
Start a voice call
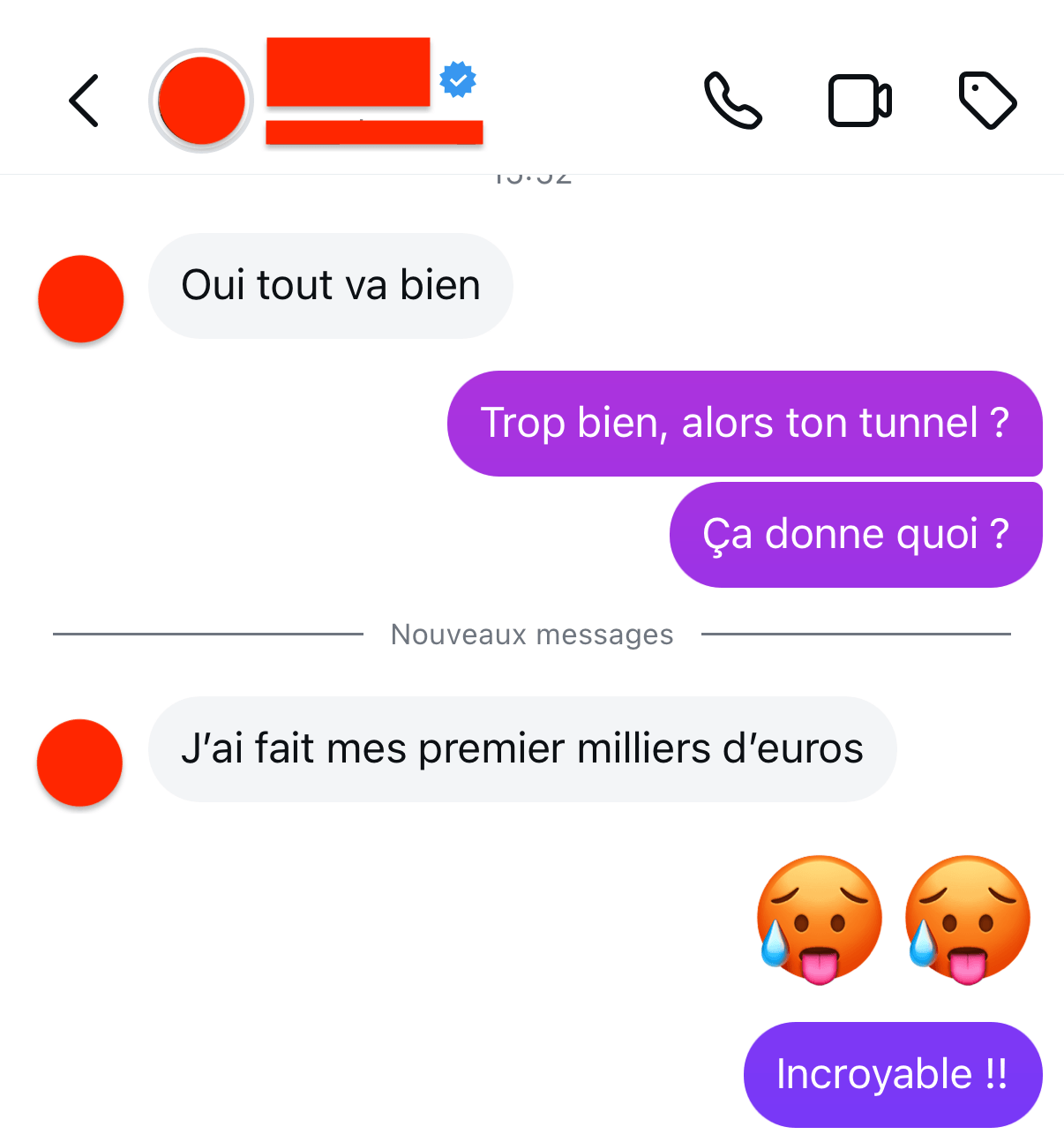point(732,101)
